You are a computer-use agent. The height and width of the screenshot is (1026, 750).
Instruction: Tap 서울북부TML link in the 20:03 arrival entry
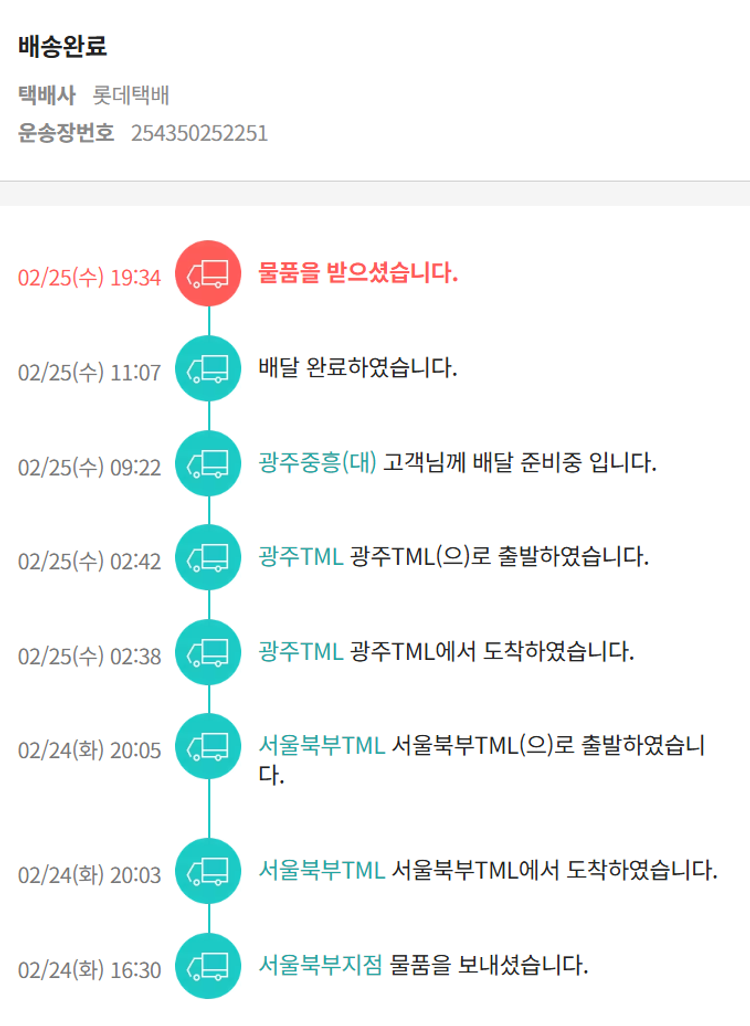click(321, 870)
